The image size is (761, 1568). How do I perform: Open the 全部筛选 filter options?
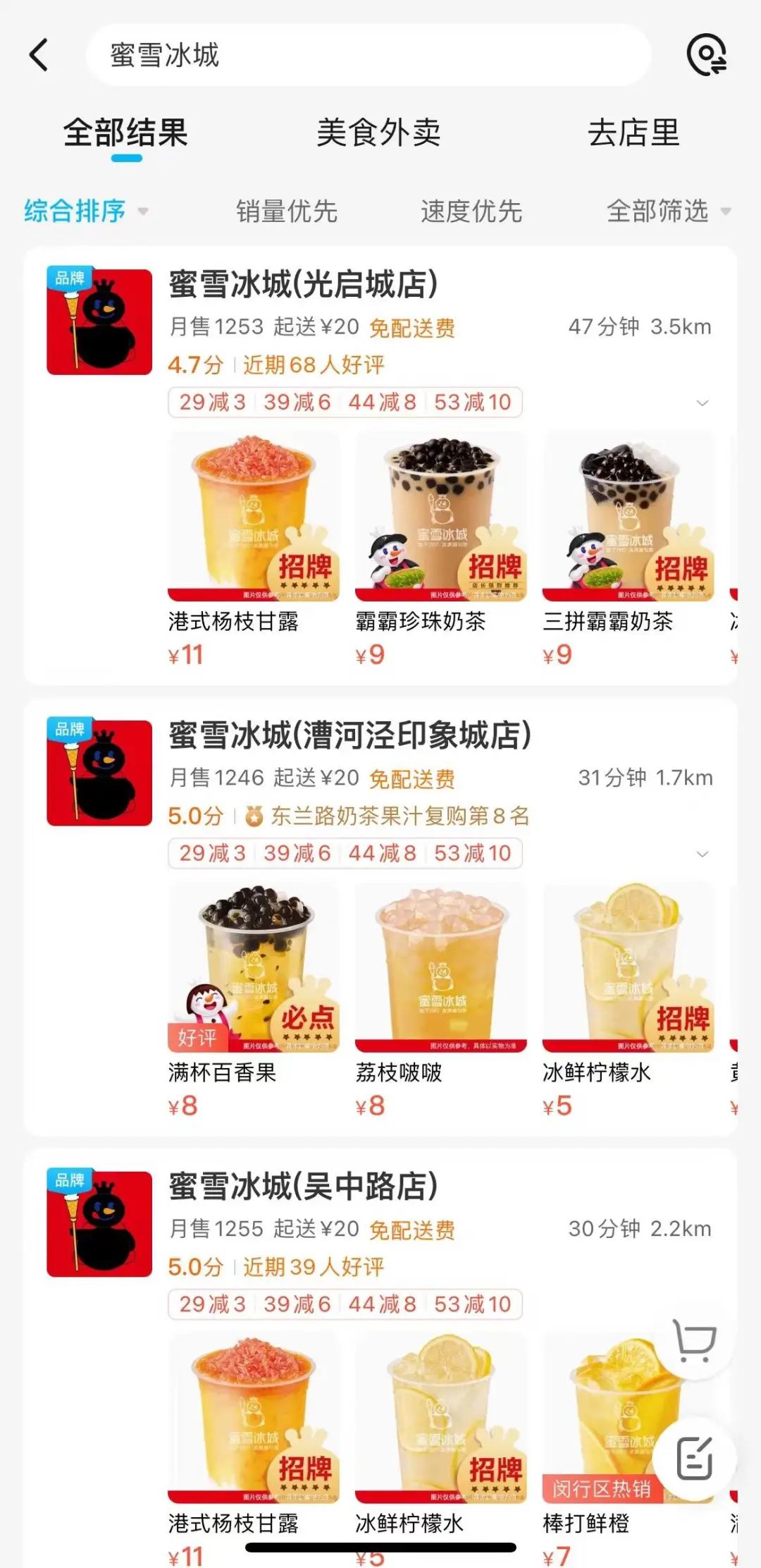667,211
